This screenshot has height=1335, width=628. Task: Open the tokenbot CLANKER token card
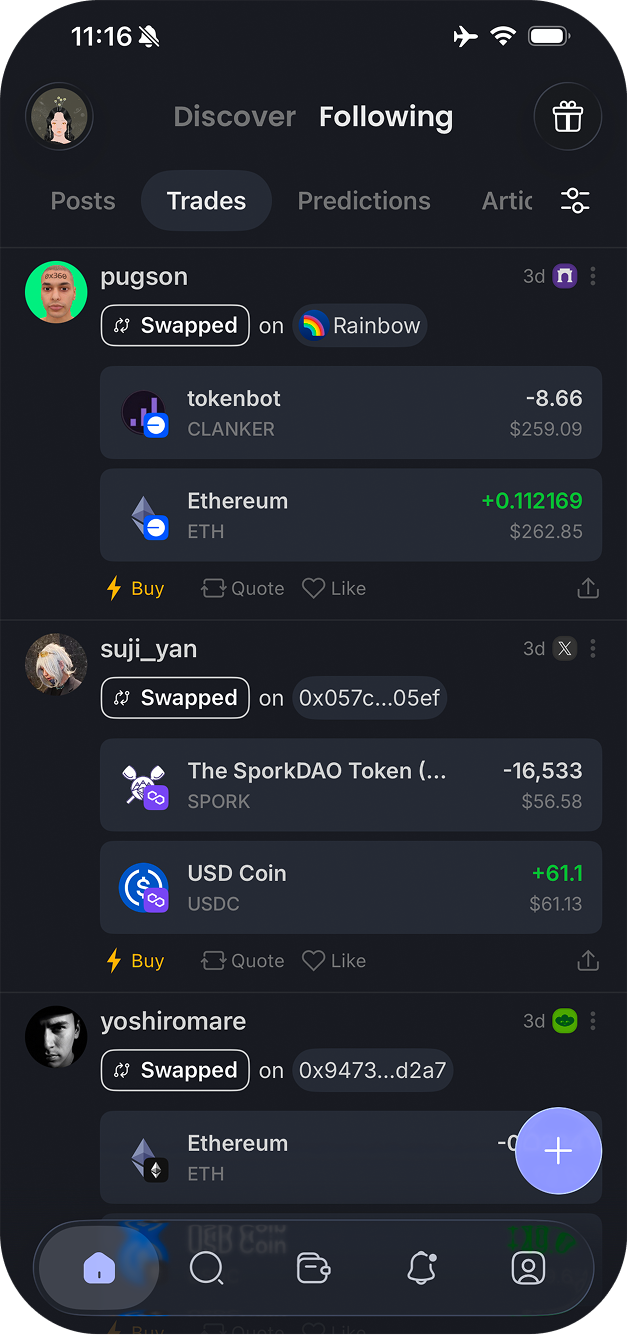coord(351,412)
